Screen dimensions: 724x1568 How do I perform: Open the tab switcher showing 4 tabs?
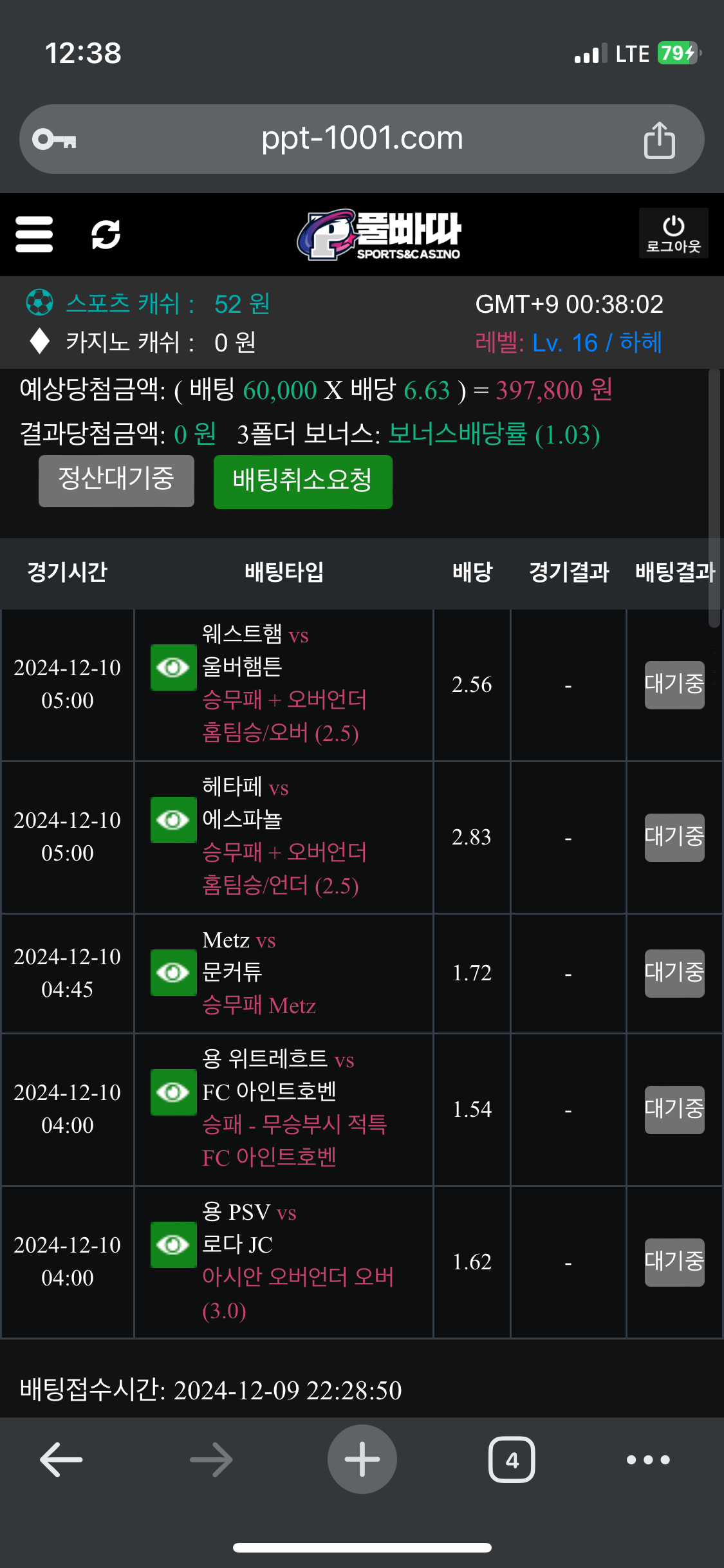pyautogui.click(x=512, y=1460)
